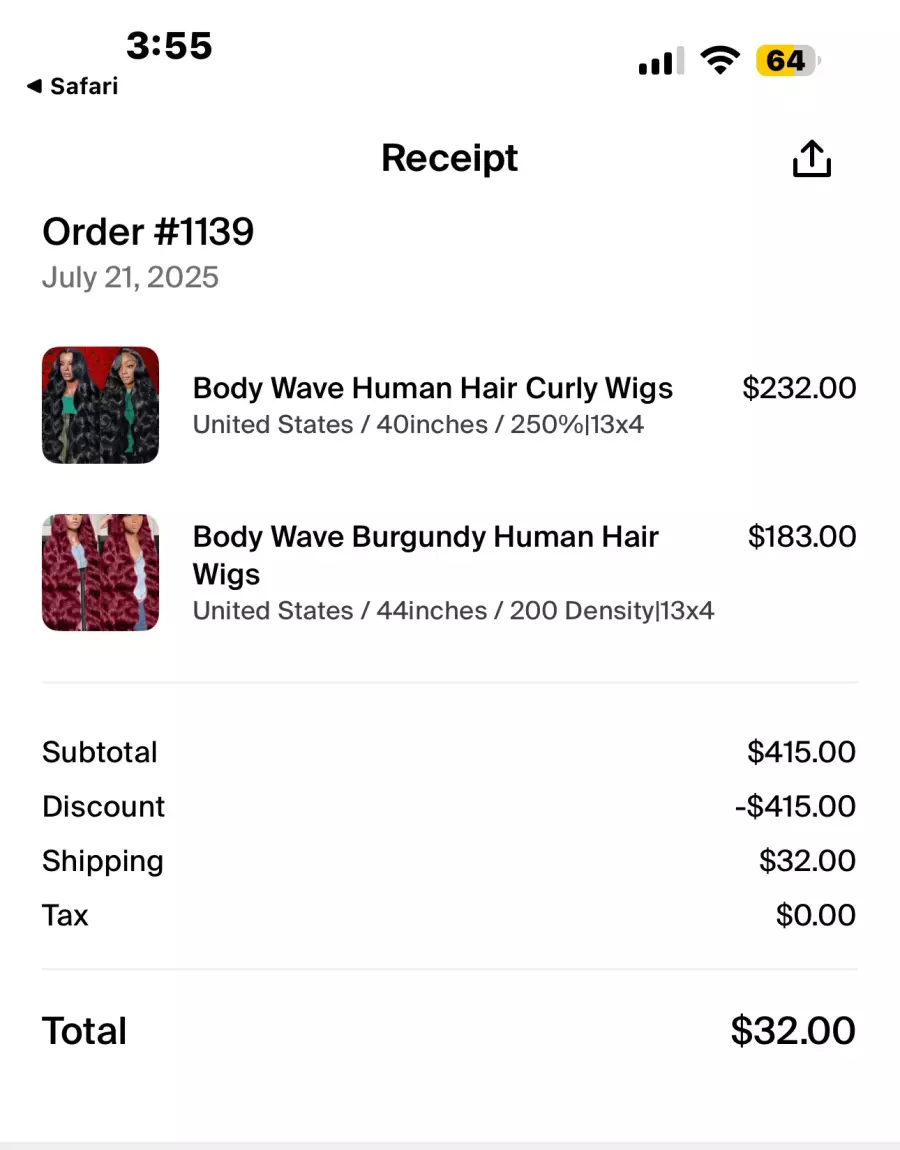Return to Safari via back link
This screenshot has width=900, height=1150.
click(72, 87)
